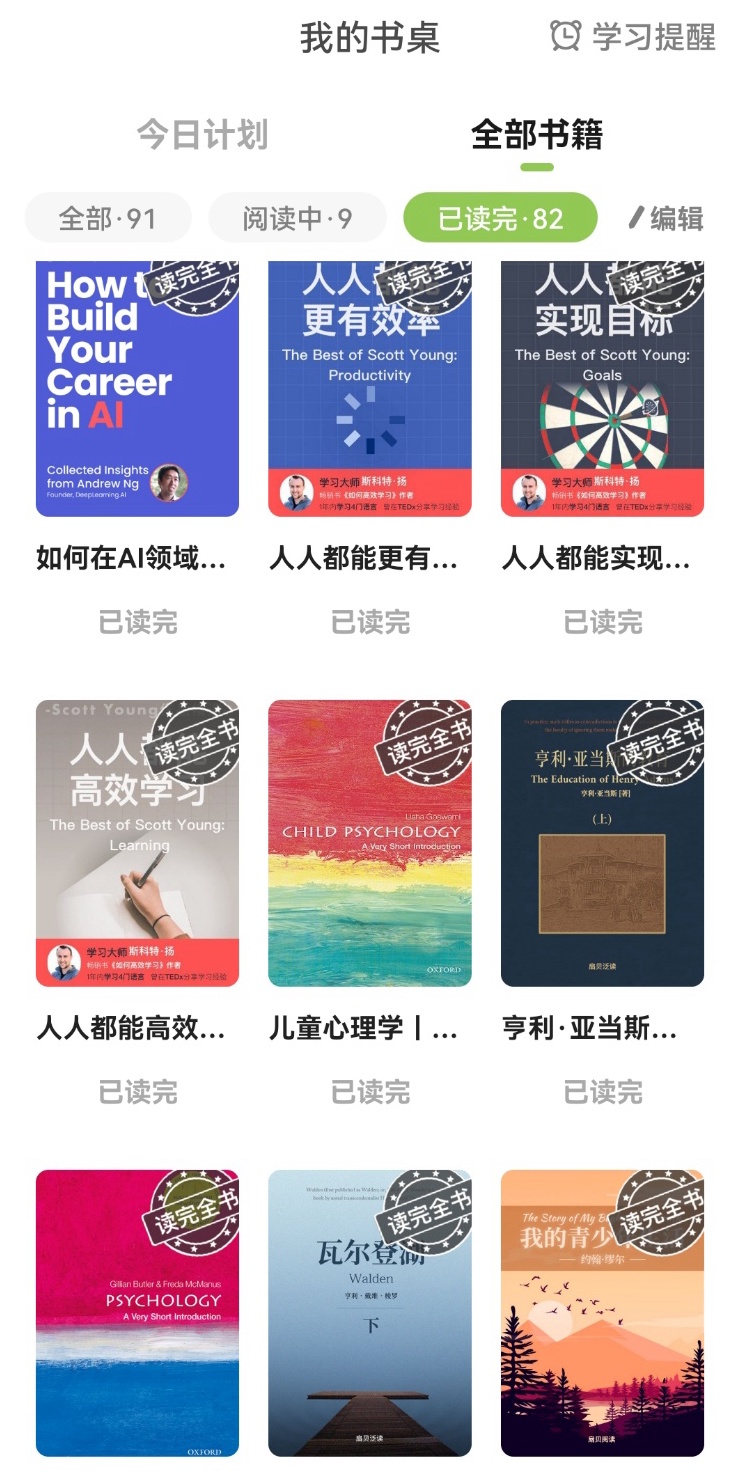
Task: Open 学习提醒 study reminder
Action: [634, 37]
